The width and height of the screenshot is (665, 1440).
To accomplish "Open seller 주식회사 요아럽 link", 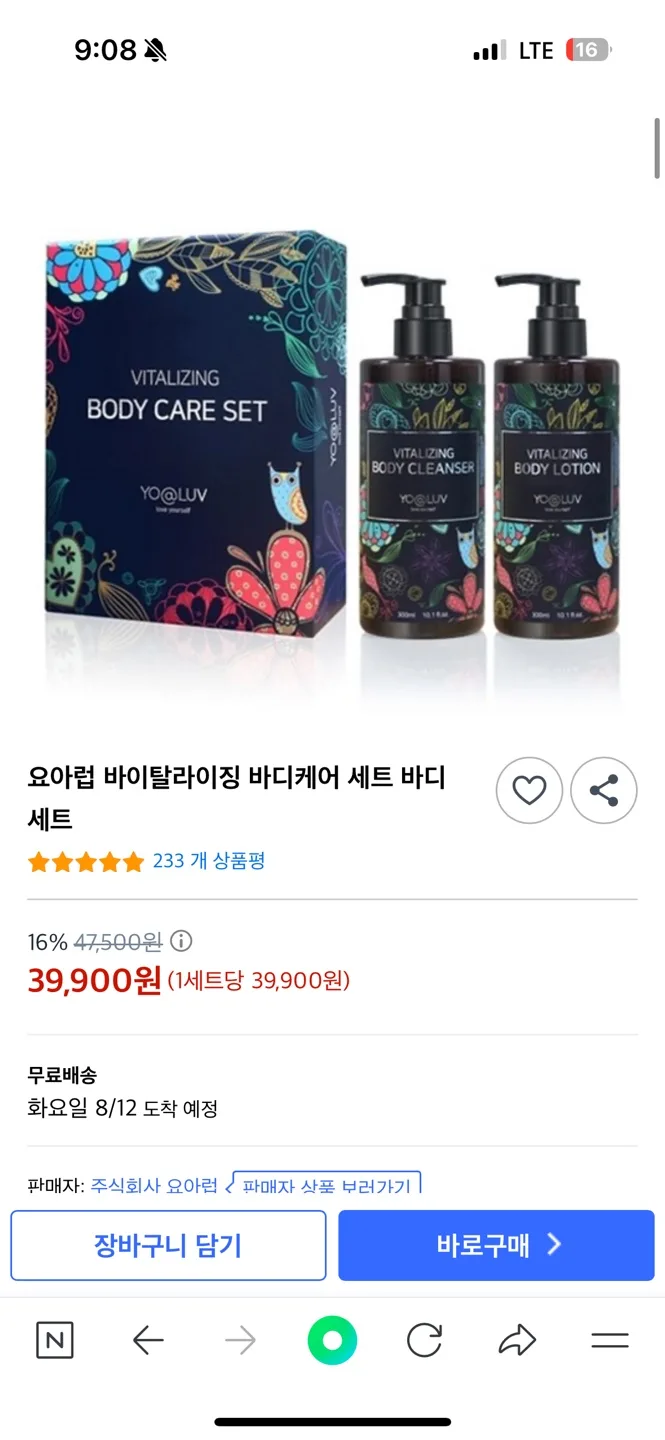I will point(154,1185).
